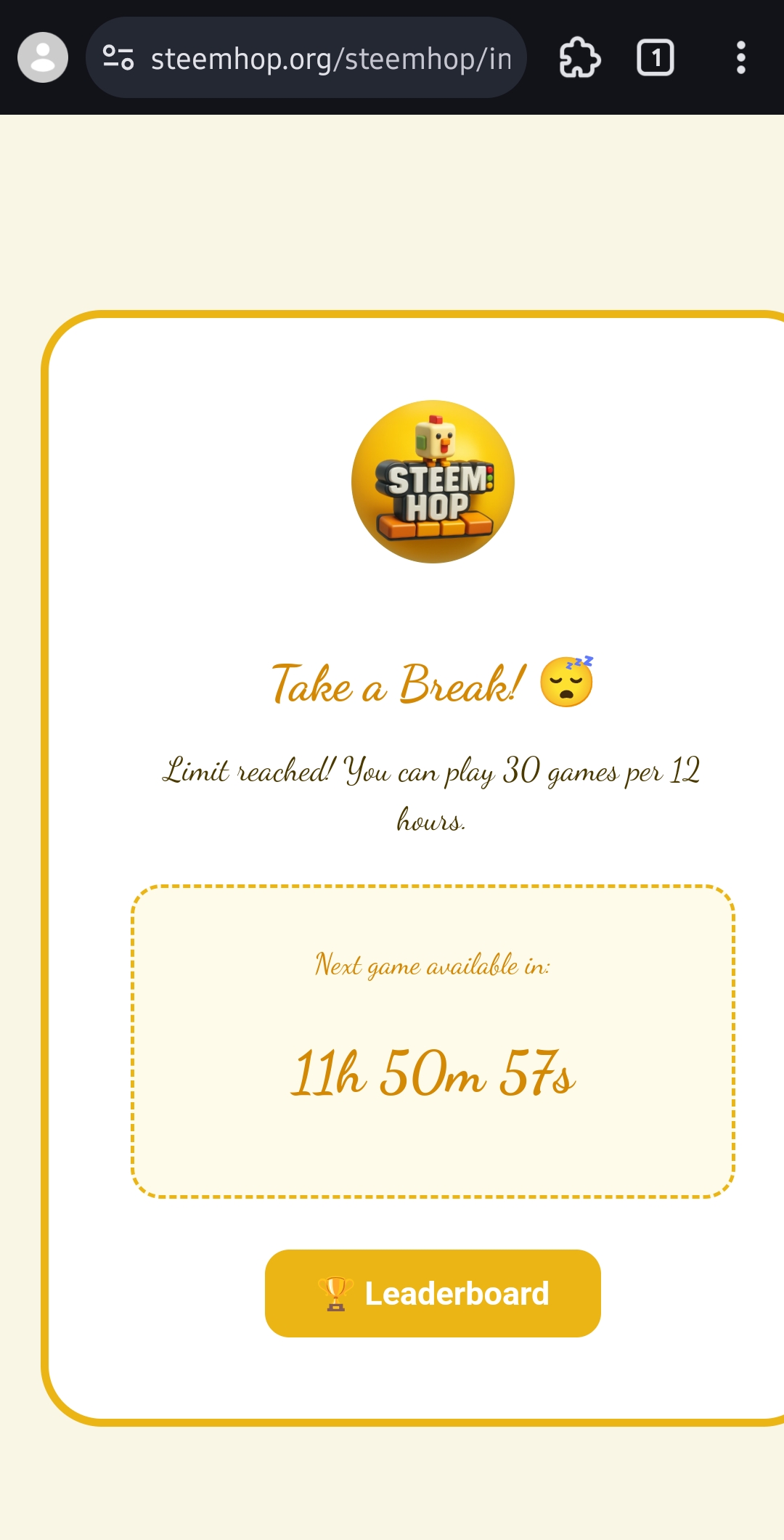The height and width of the screenshot is (1540, 784).
Task: Tap the steemhop.org address bar
Action: 306,57
